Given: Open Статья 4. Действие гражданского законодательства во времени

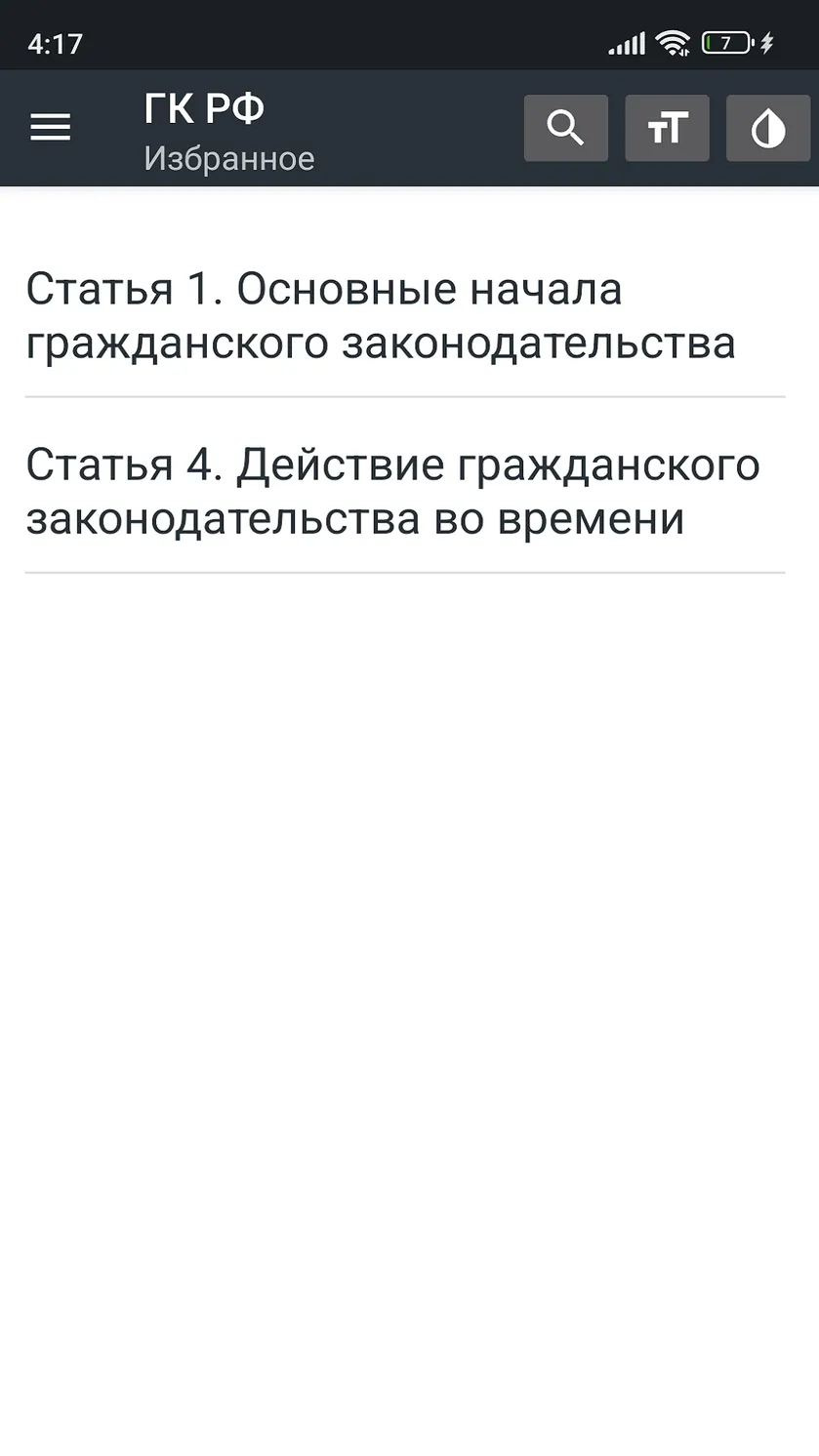Looking at the screenshot, I should [x=405, y=491].
